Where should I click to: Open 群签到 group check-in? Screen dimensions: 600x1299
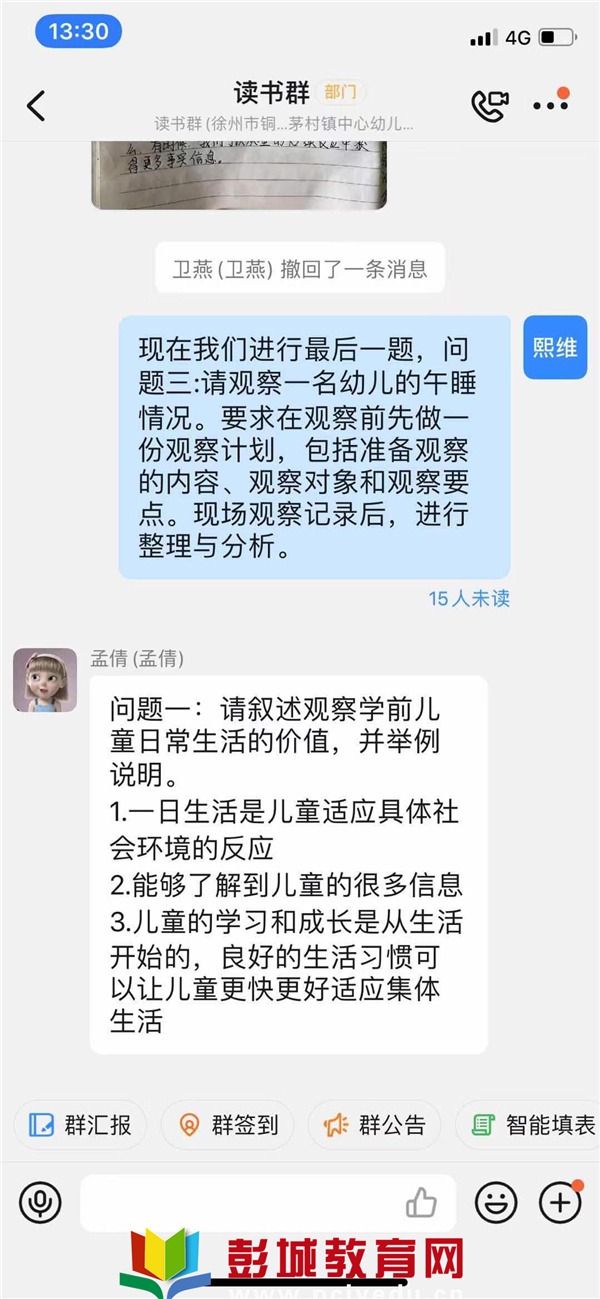[x=228, y=1124]
